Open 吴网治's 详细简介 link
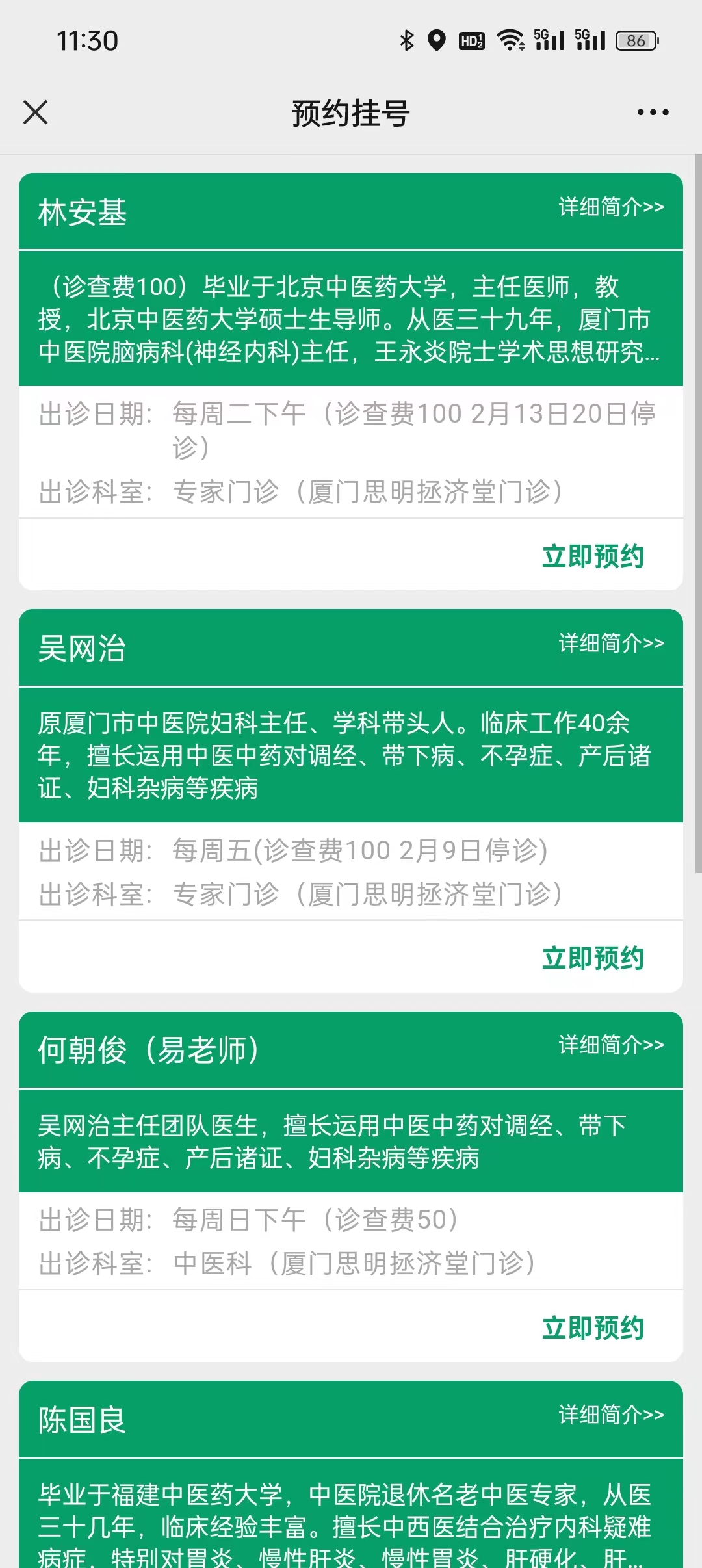702x1568 pixels. click(611, 644)
